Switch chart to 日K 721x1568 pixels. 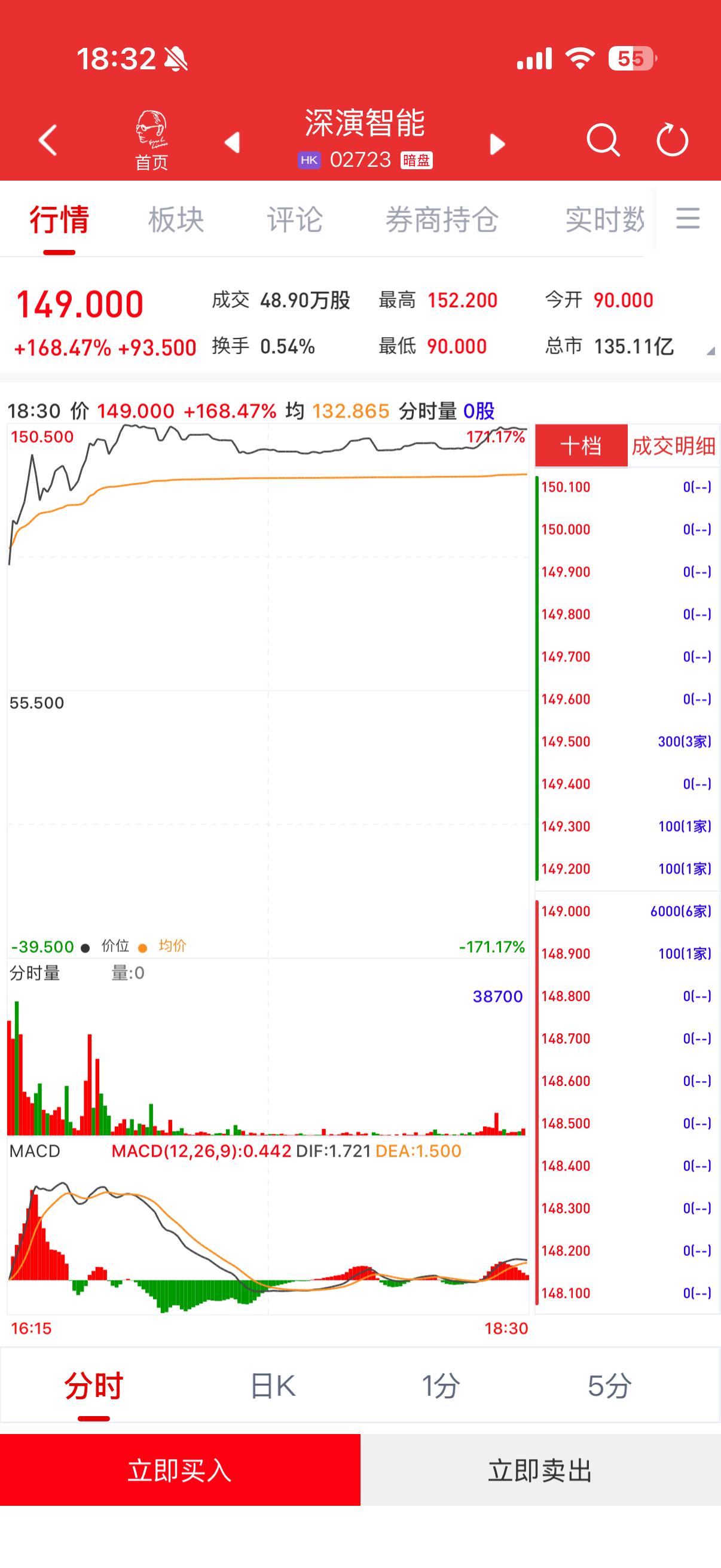(x=273, y=1386)
